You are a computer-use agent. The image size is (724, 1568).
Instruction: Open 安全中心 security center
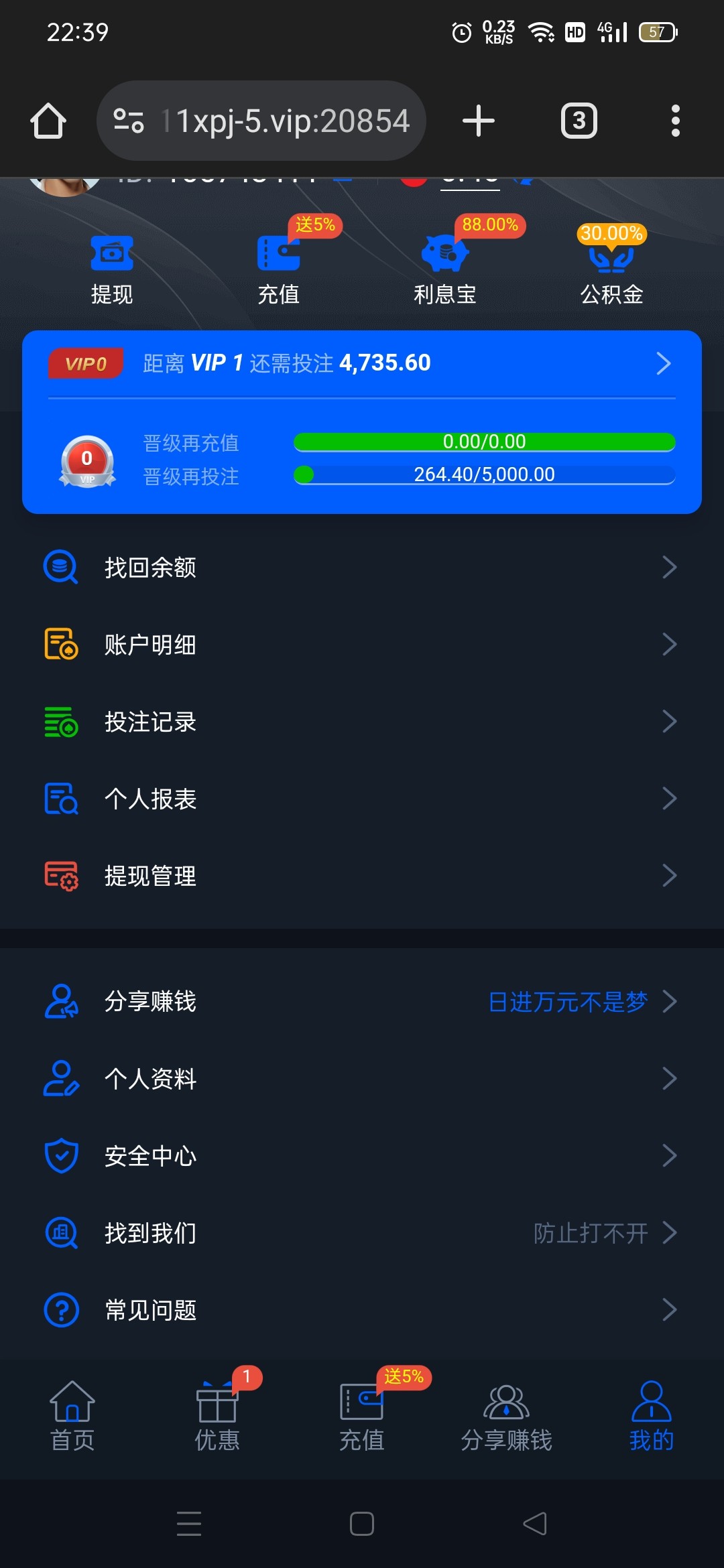coord(362,1156)
